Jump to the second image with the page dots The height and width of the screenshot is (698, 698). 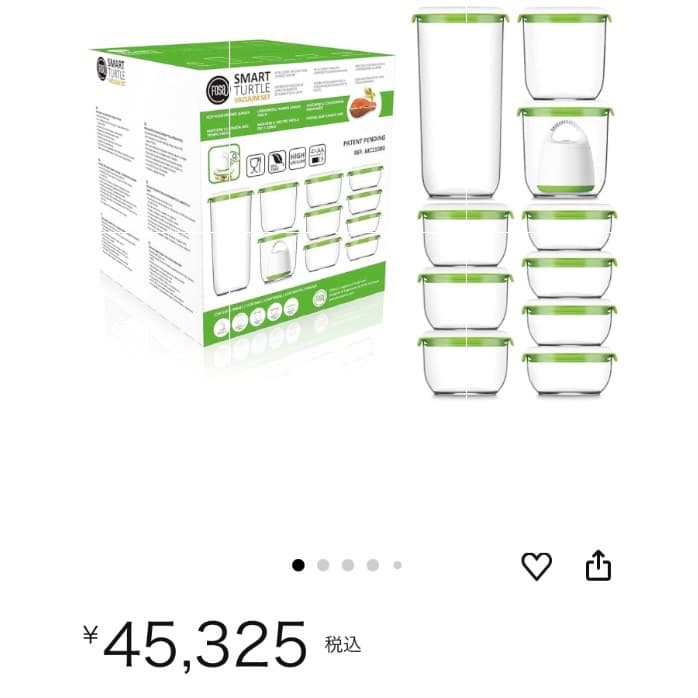click(x=323, y=565)
